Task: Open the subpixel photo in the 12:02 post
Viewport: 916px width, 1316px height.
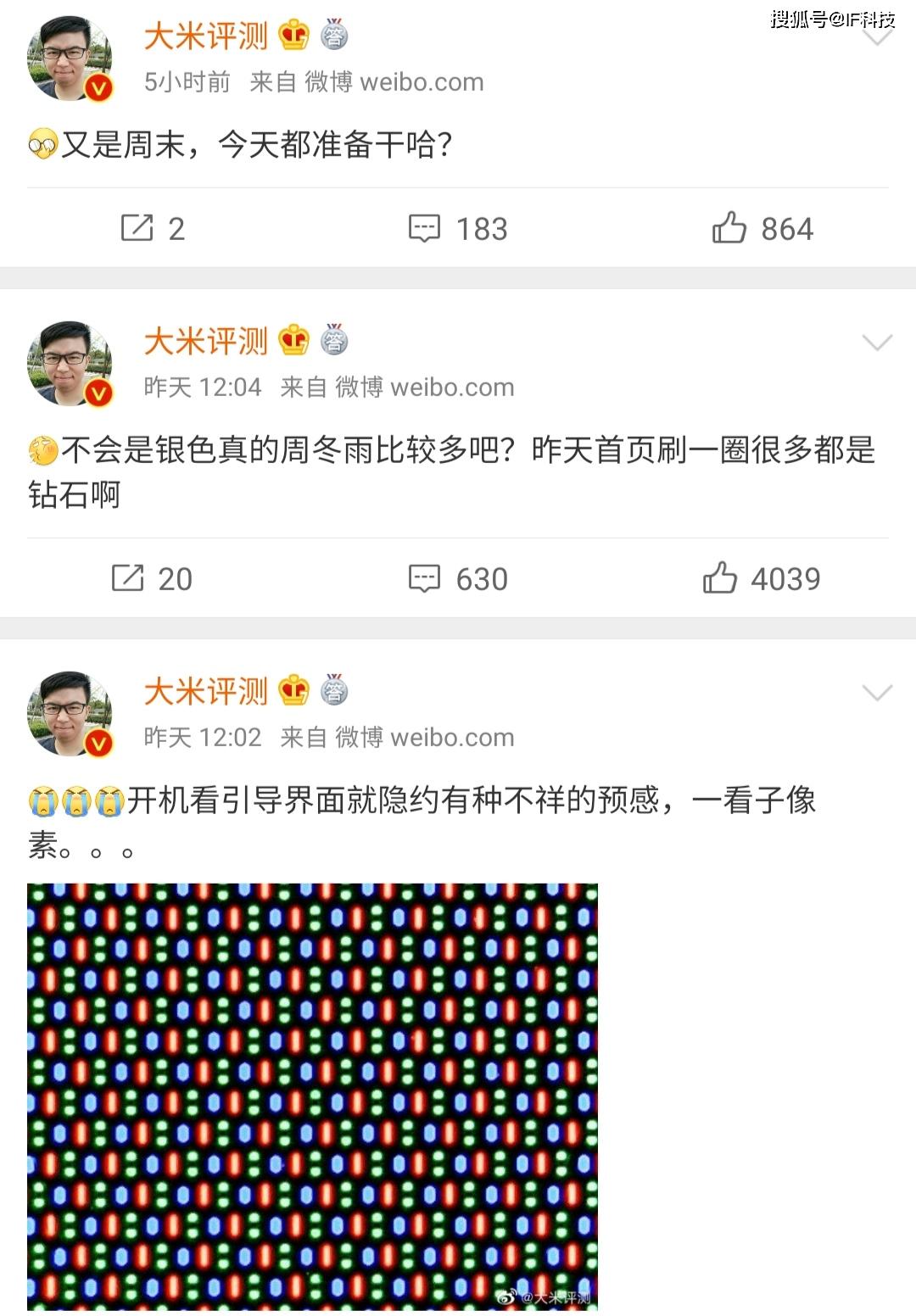Action: pos(312,1096)
